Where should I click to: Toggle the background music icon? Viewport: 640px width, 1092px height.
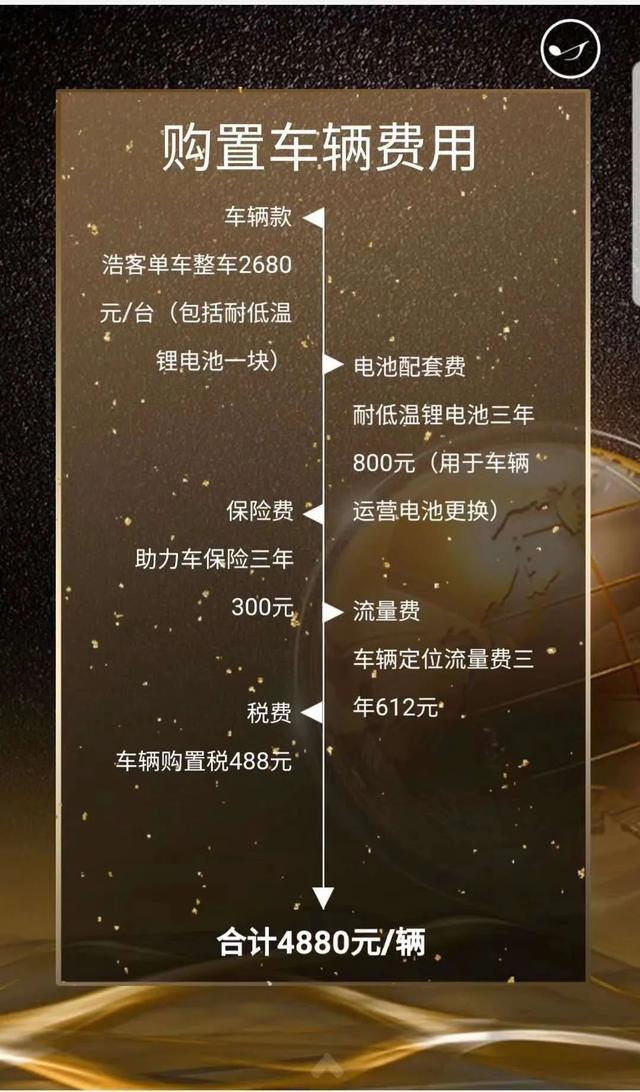570,47
